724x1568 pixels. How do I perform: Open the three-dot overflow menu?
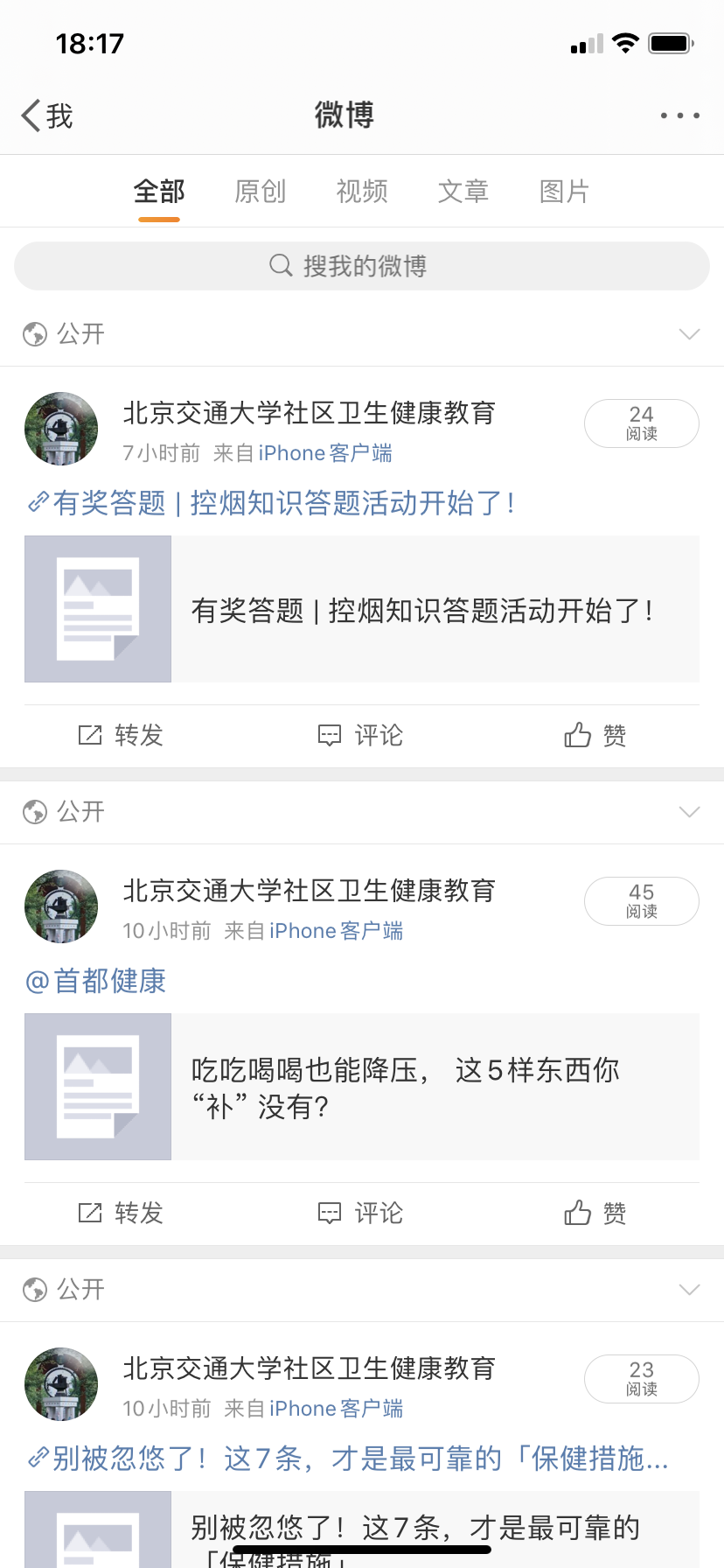tap(679, 115)
